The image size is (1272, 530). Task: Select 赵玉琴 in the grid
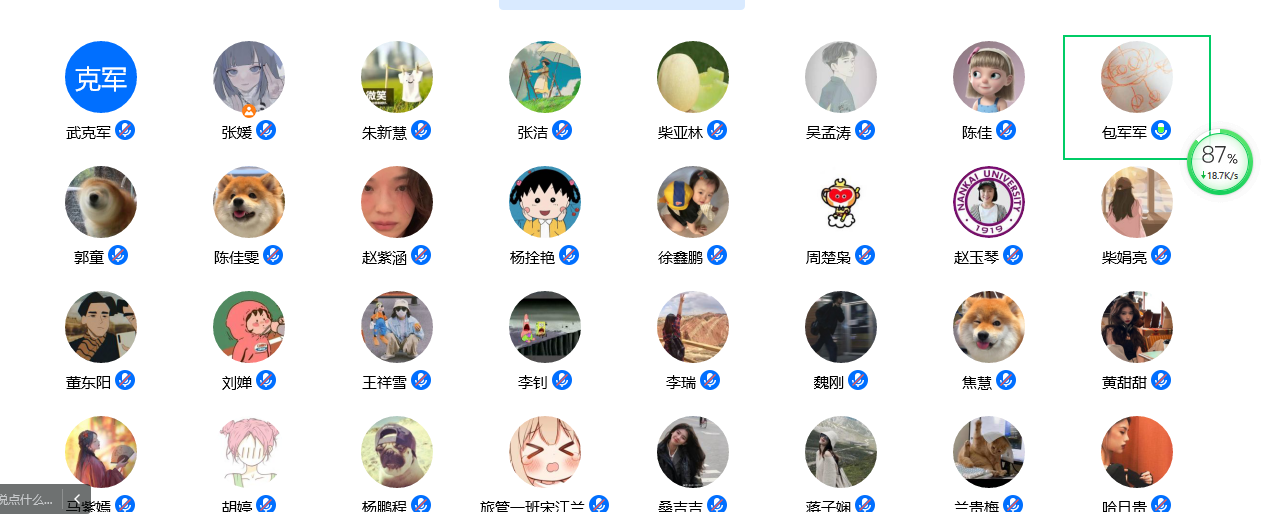click(x=989, y=202)
